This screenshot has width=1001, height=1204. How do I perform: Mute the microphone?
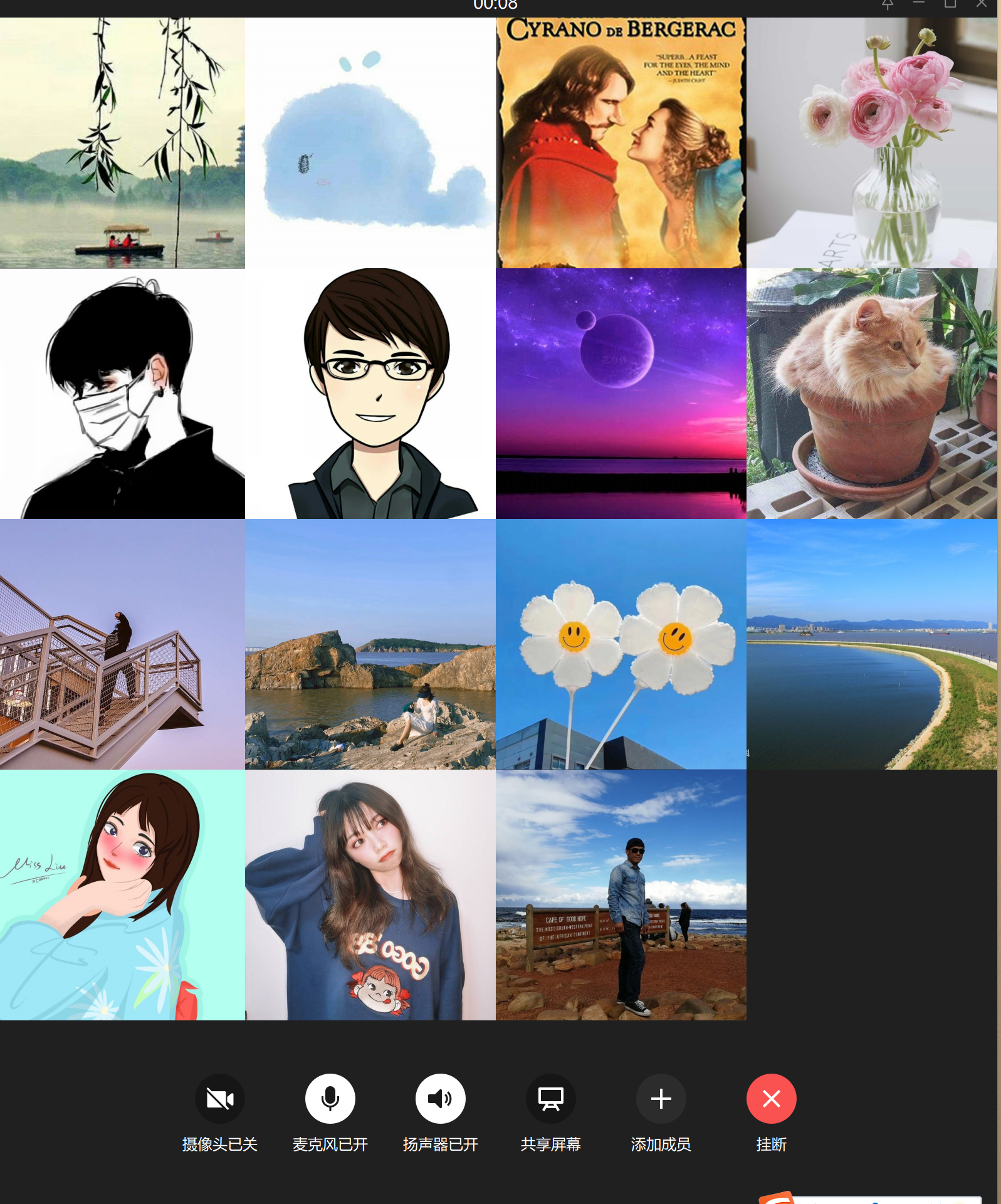tap(330, 1098)
